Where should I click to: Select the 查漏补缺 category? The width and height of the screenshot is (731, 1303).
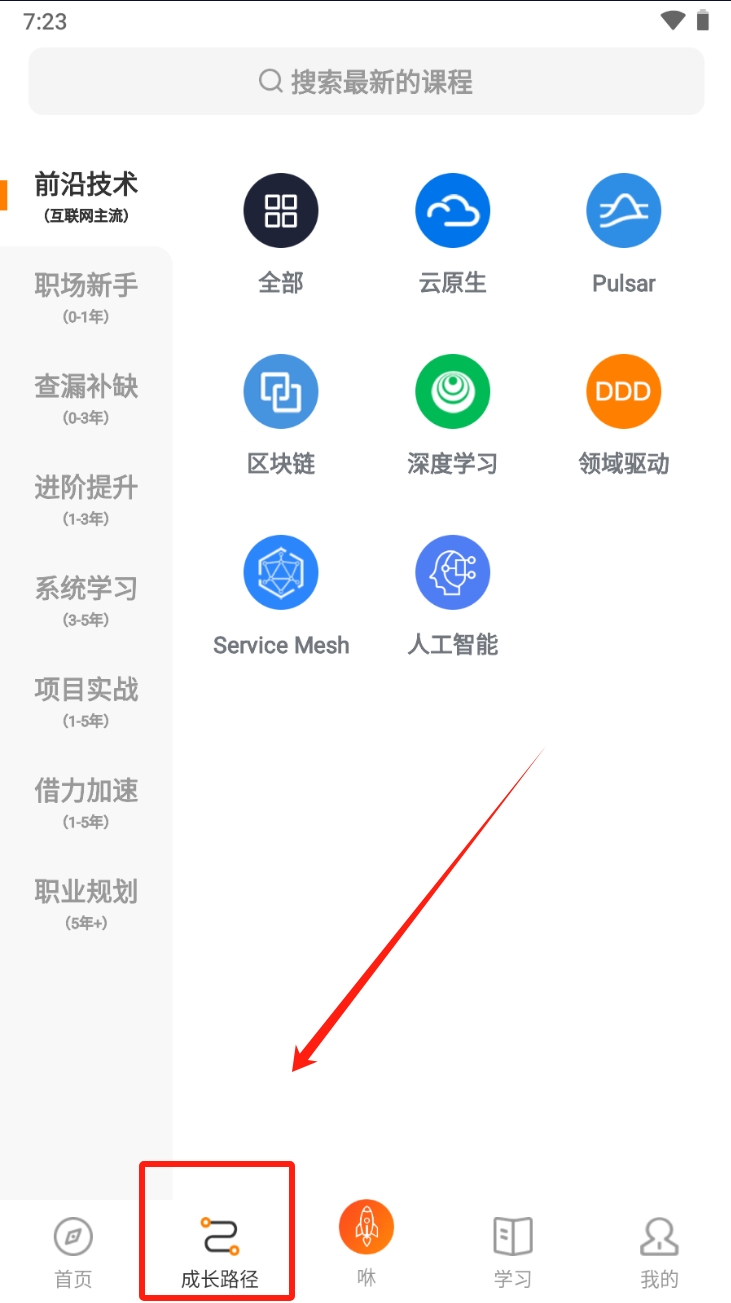86,398
